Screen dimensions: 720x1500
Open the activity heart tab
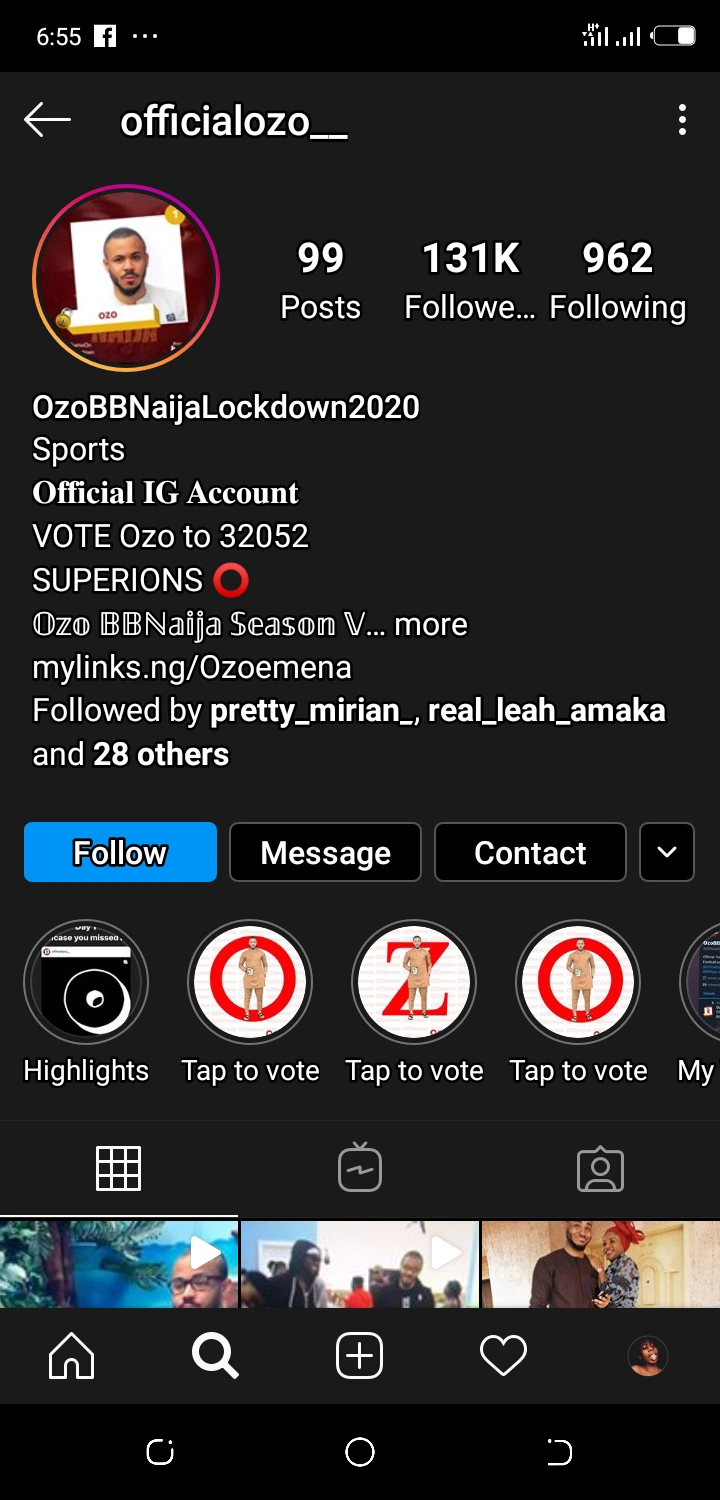point(503,1356)
